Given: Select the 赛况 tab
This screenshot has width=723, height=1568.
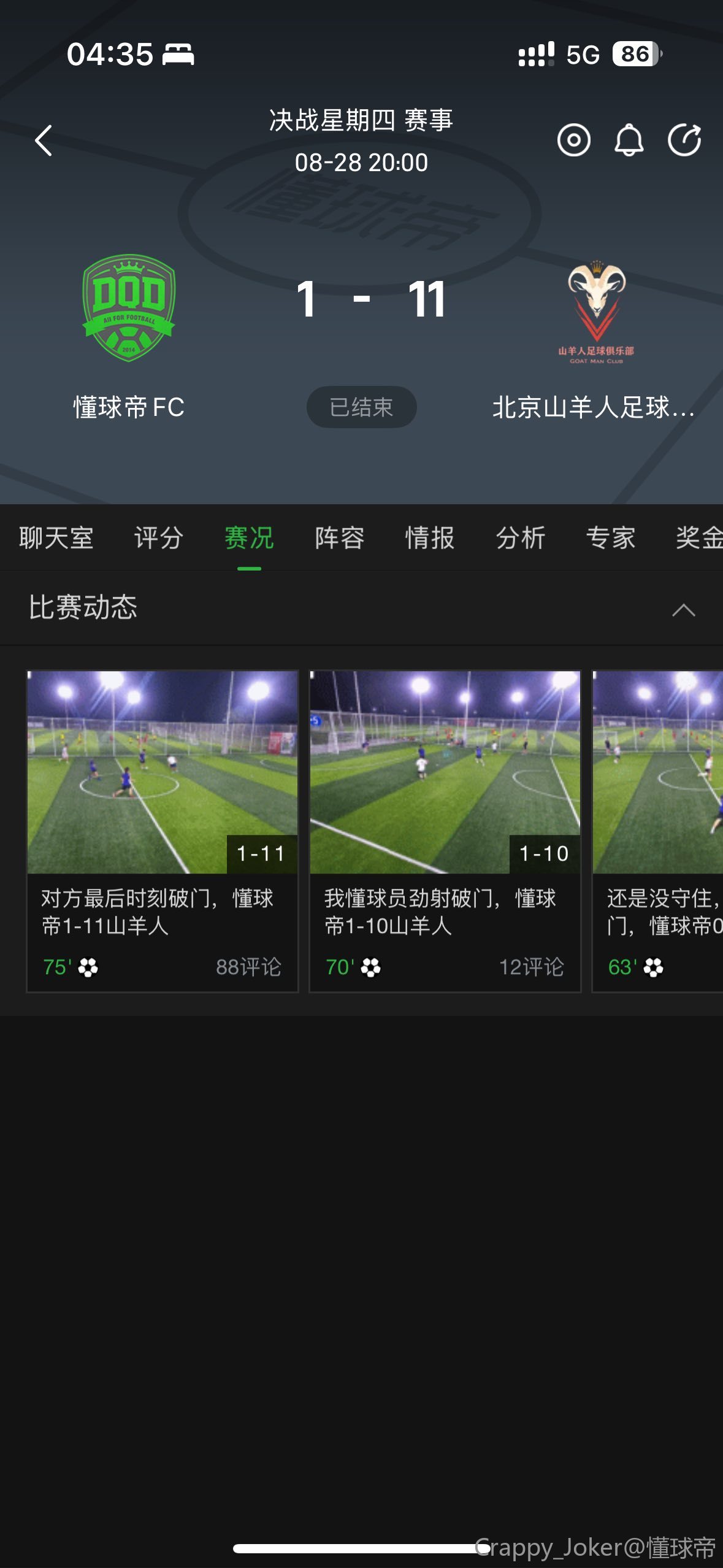Looking at the screenshot, I should pos(249,538).
